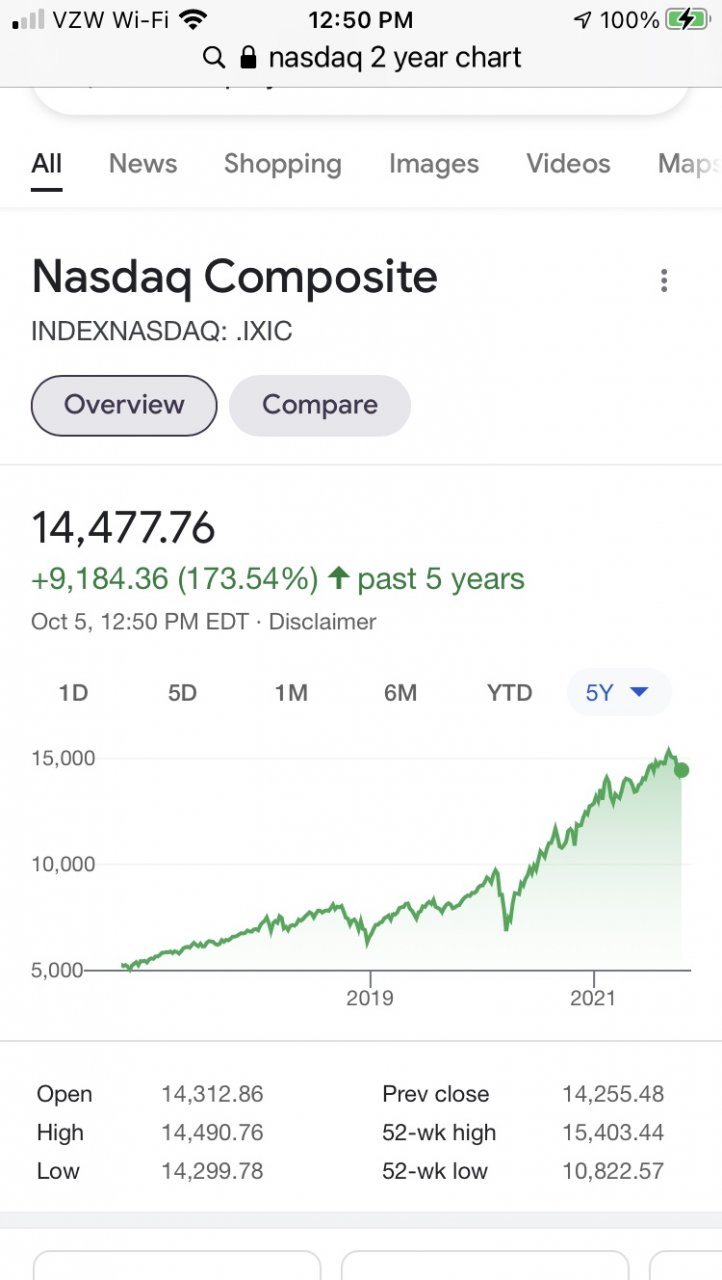722x1280 pixels.
Task: Select the Overview chip
Action: 124,405
